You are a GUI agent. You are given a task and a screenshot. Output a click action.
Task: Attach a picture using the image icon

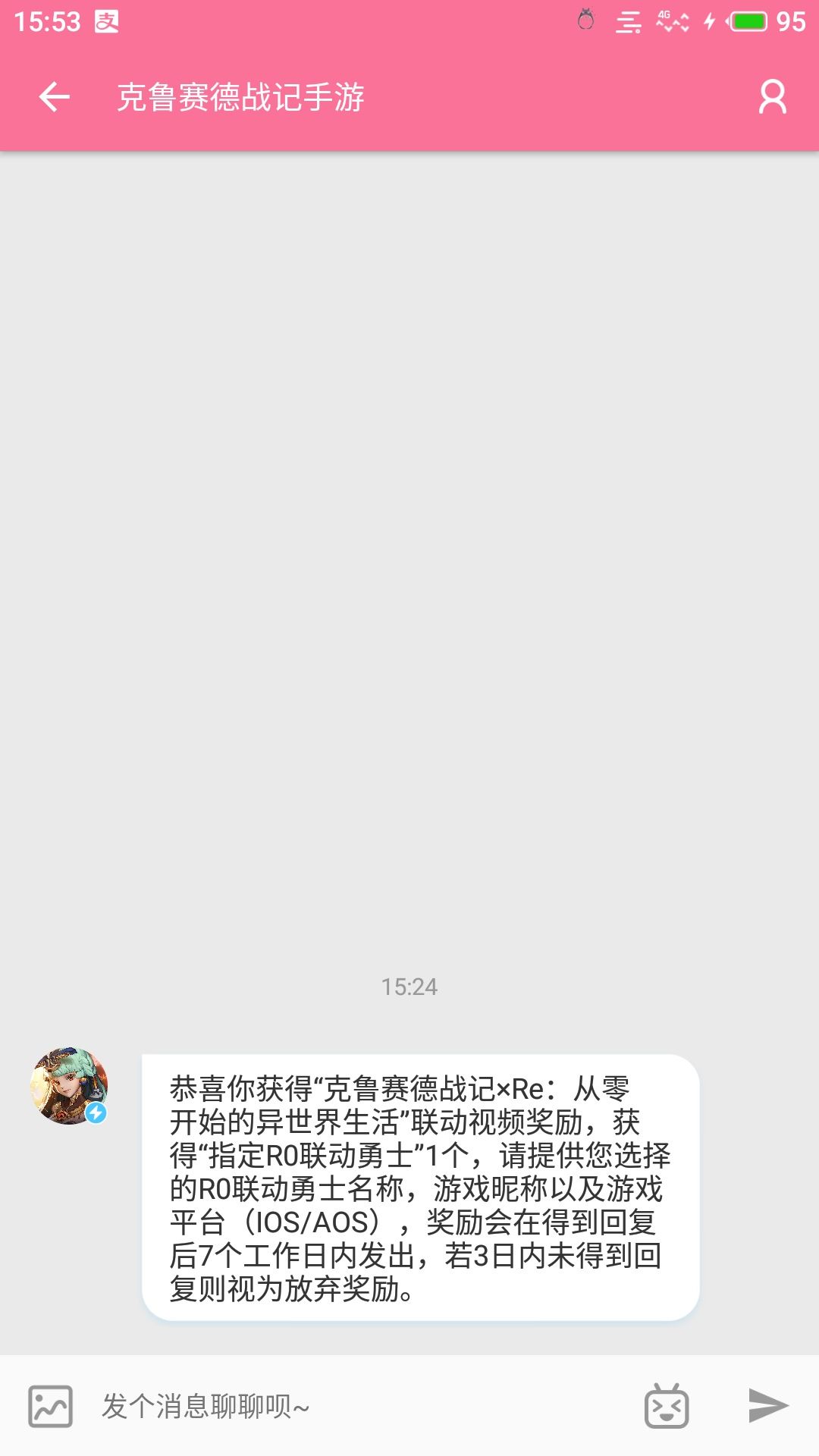(x=50, y=1406)
